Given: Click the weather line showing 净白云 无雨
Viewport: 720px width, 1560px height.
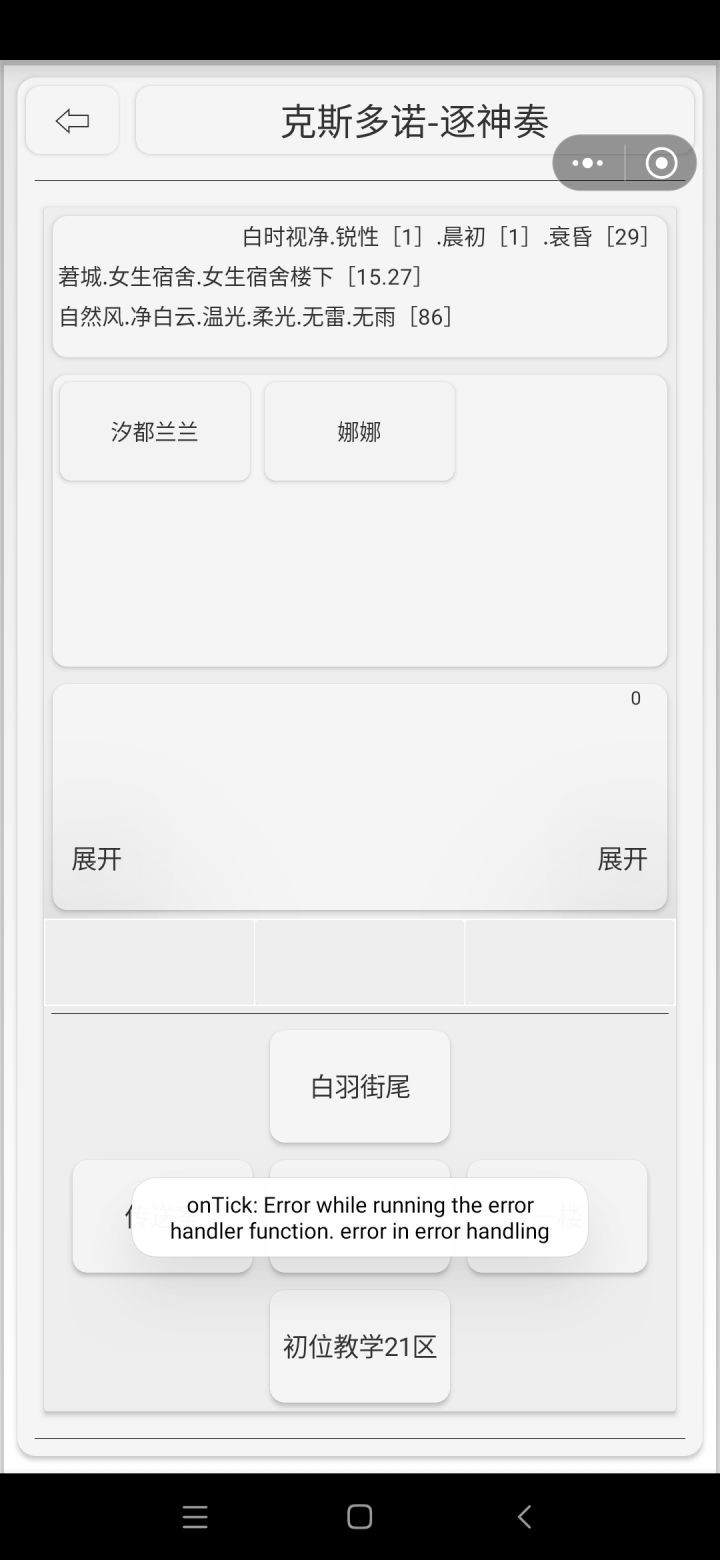Looking at the screenshot, I should pos(255,318).
